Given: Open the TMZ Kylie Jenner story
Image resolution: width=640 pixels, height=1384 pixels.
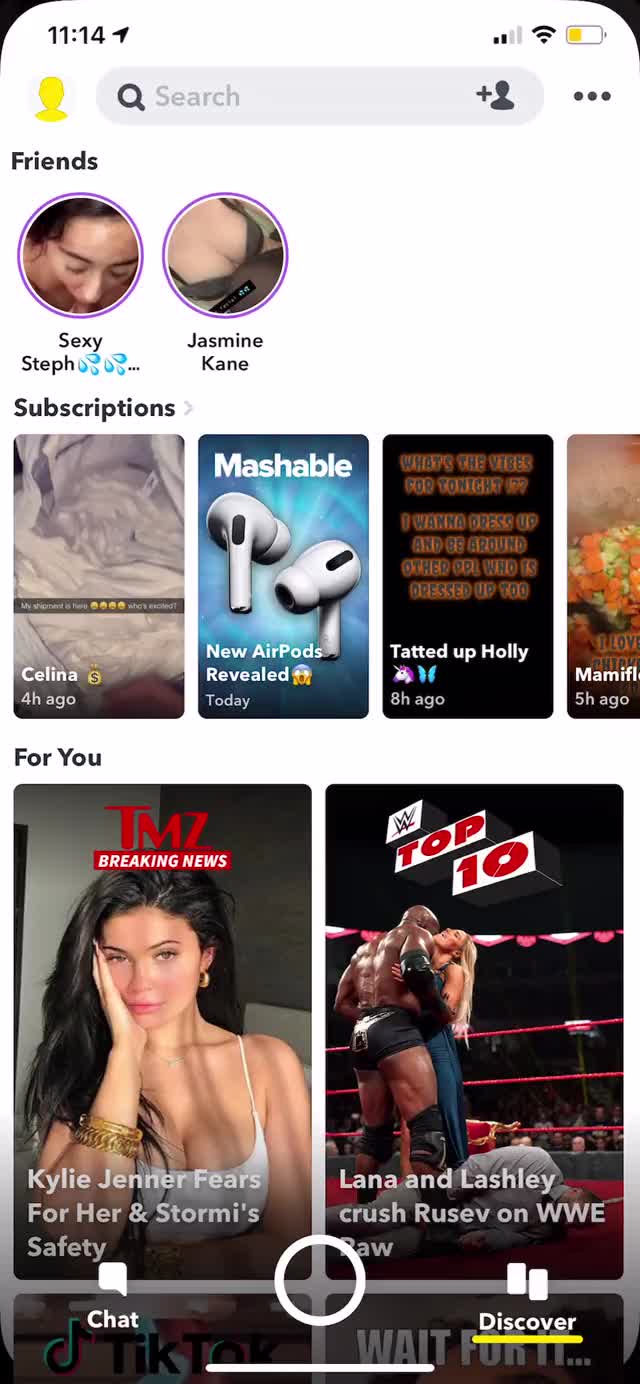Looking at the screenshot, I should (163, 1030).
